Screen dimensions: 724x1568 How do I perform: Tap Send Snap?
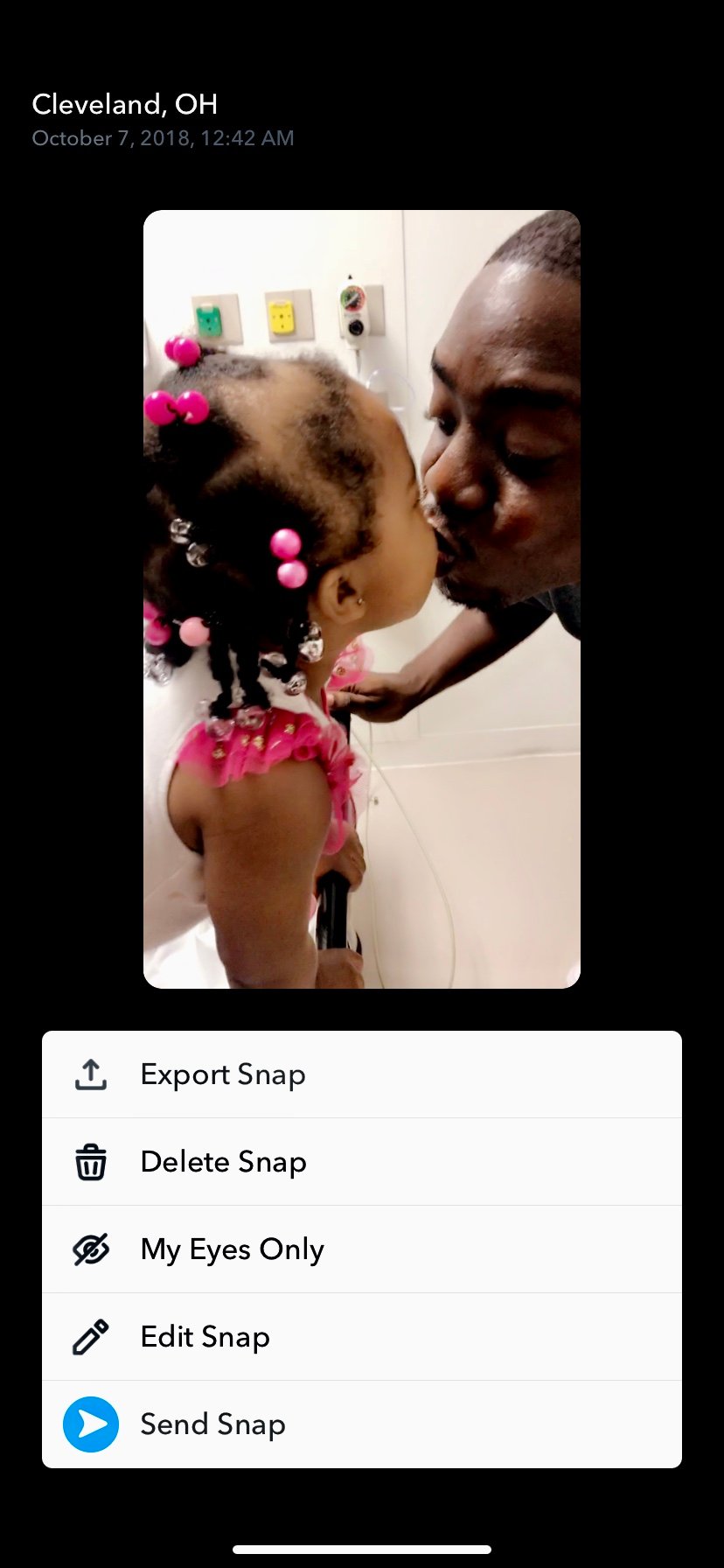212,1424
